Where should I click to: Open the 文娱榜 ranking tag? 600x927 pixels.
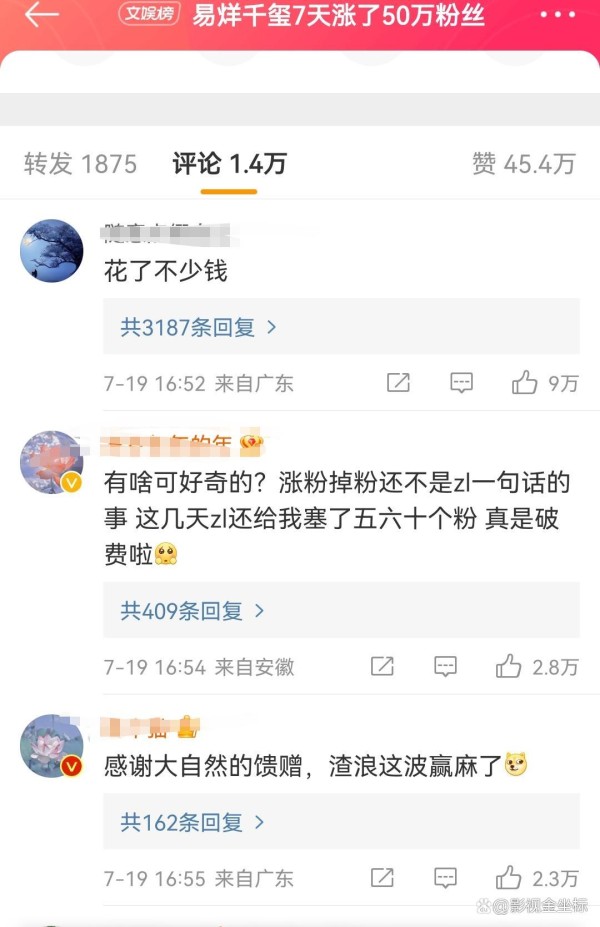pyautogui.click(x=148, y=14)
